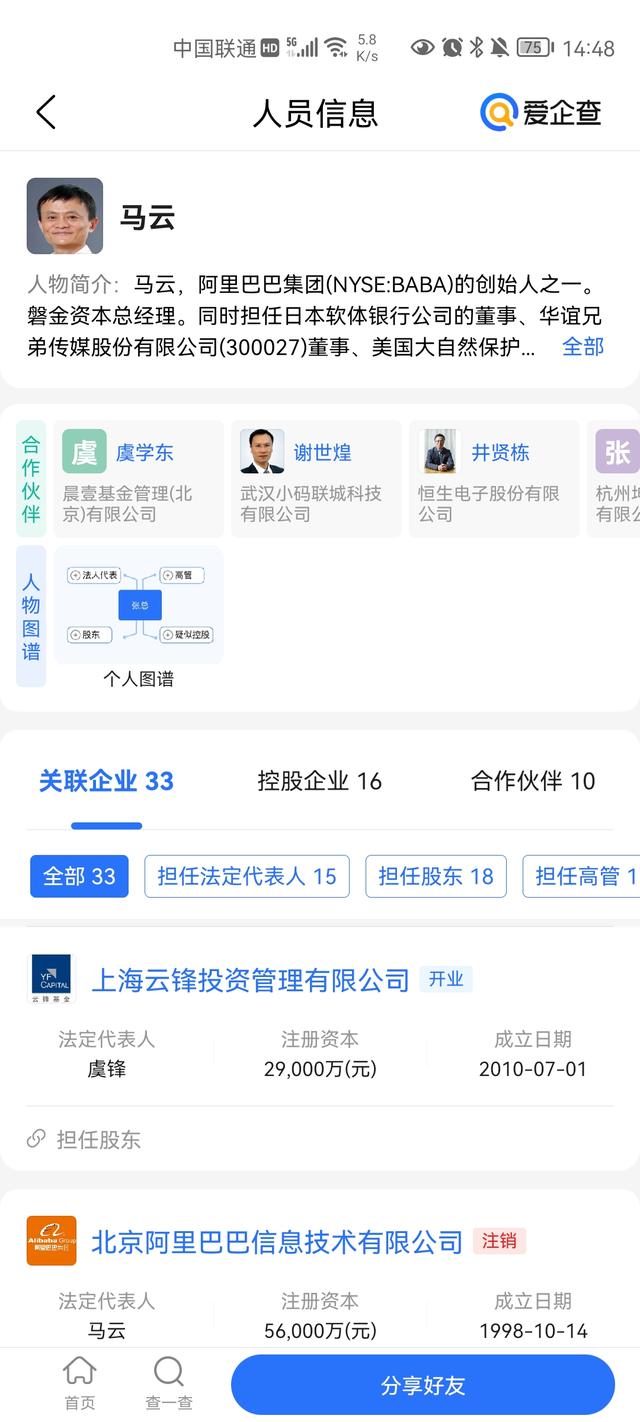Image resolution: width=640 pixels, height=1422 pixels.
Task: Filter by 担任股东 18
Action: point(436,877)
